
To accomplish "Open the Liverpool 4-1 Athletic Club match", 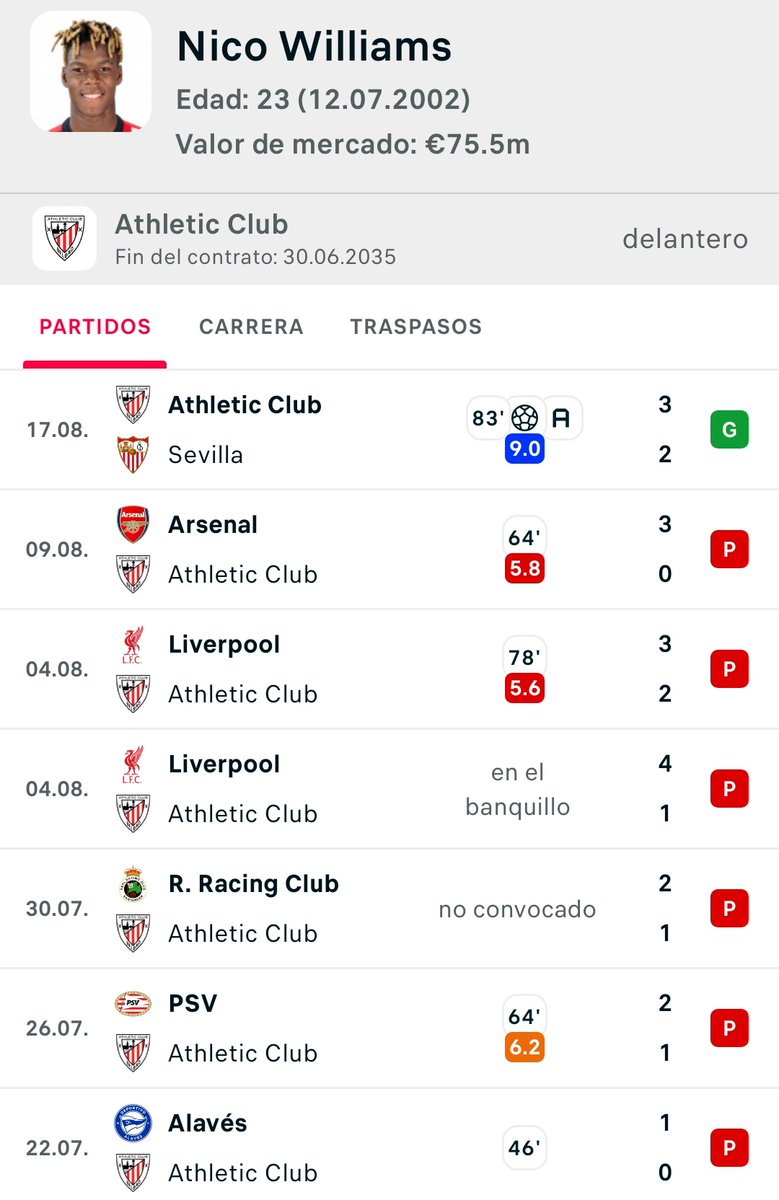I will [x=389, y=789].
